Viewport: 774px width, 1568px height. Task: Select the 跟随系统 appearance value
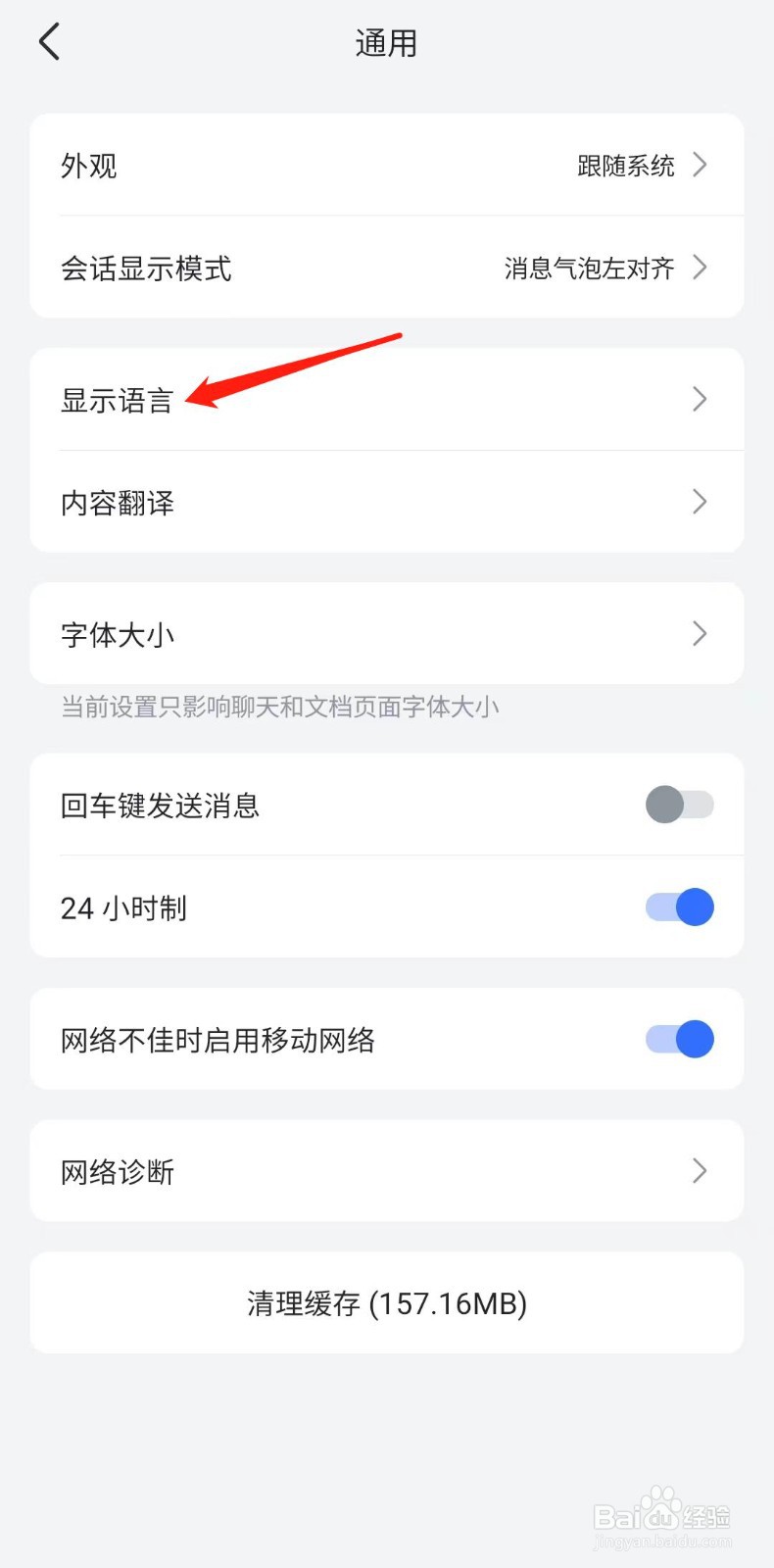pyautogui.click(x=627, y=167)
